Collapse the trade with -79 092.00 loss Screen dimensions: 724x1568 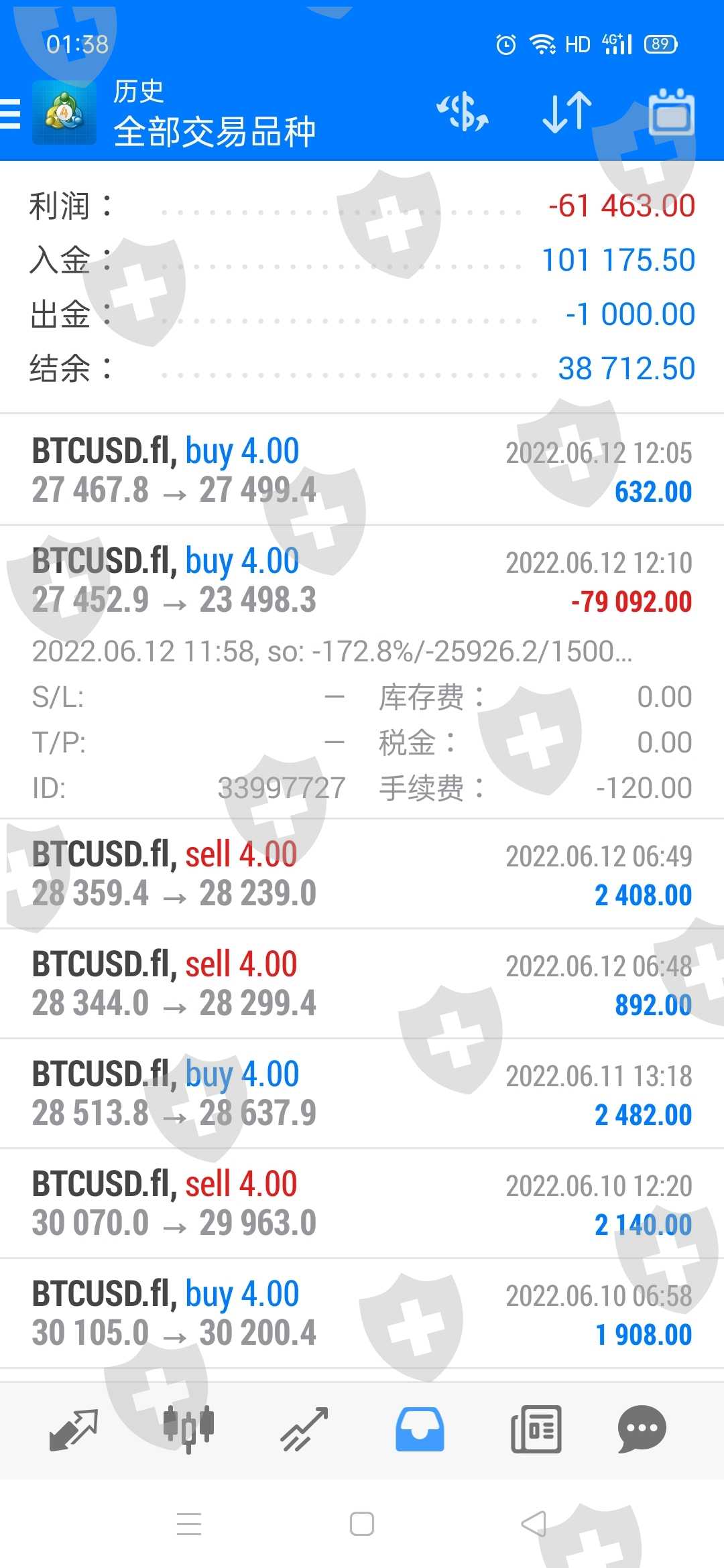pos(362,580)
